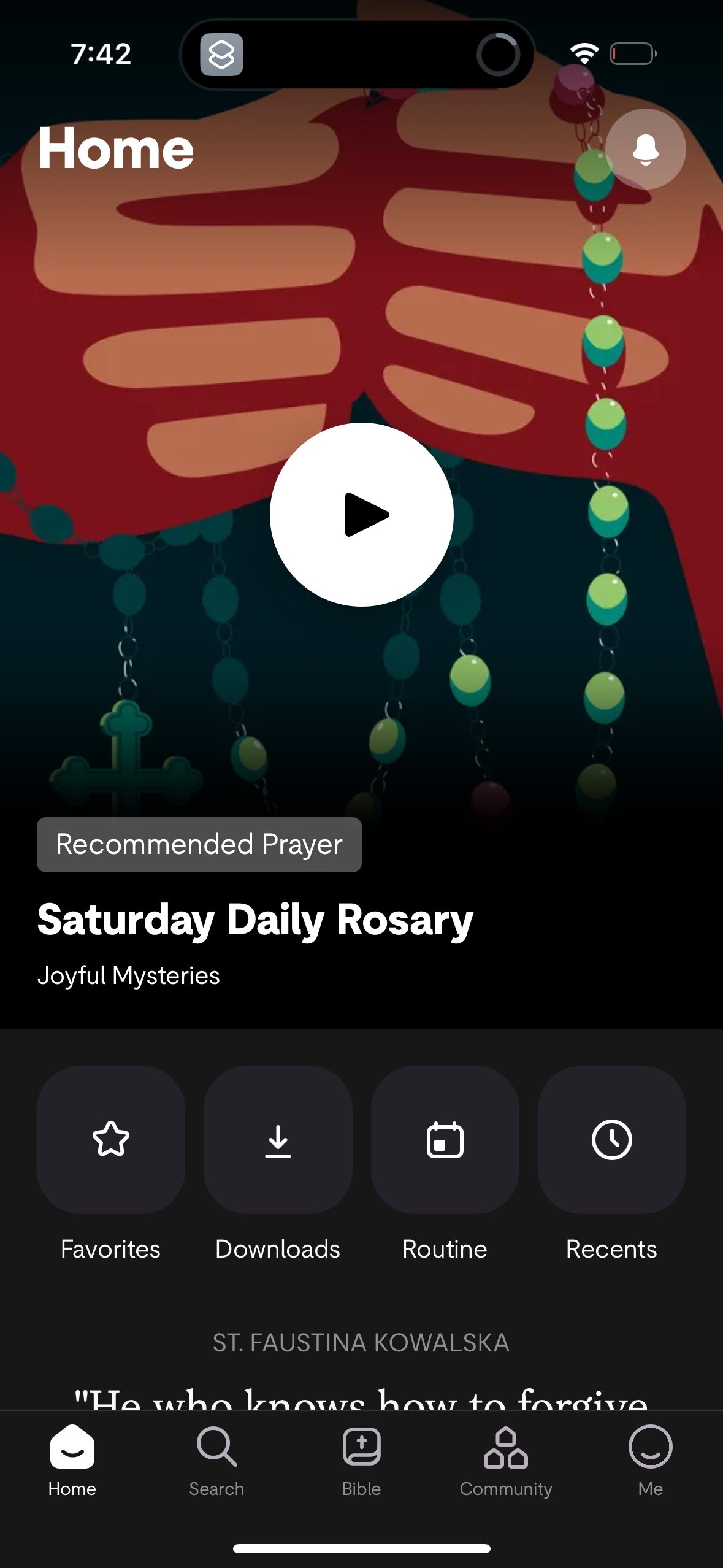
Task: Open the notifications bell
Action: click(645, 149)
